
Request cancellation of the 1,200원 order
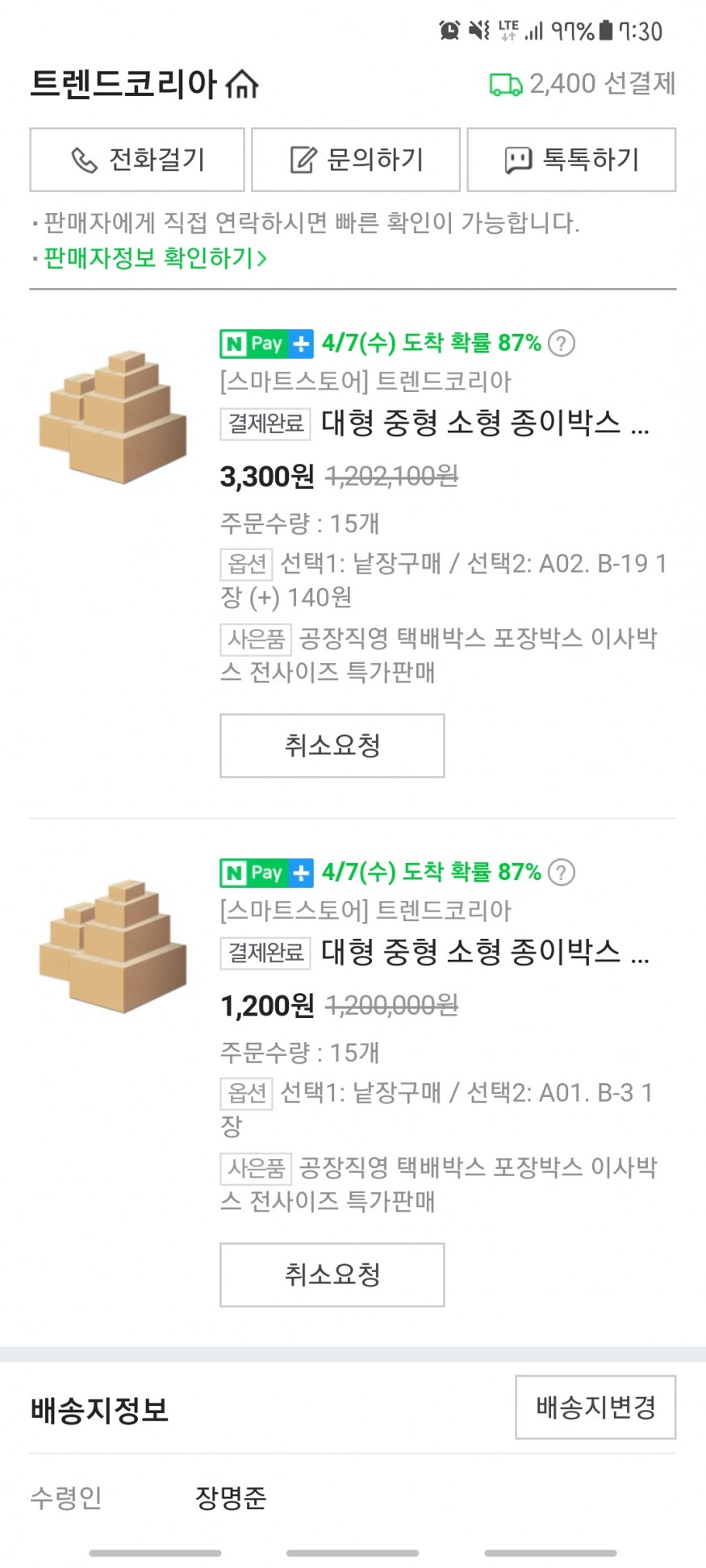(x=332, y=1274)
